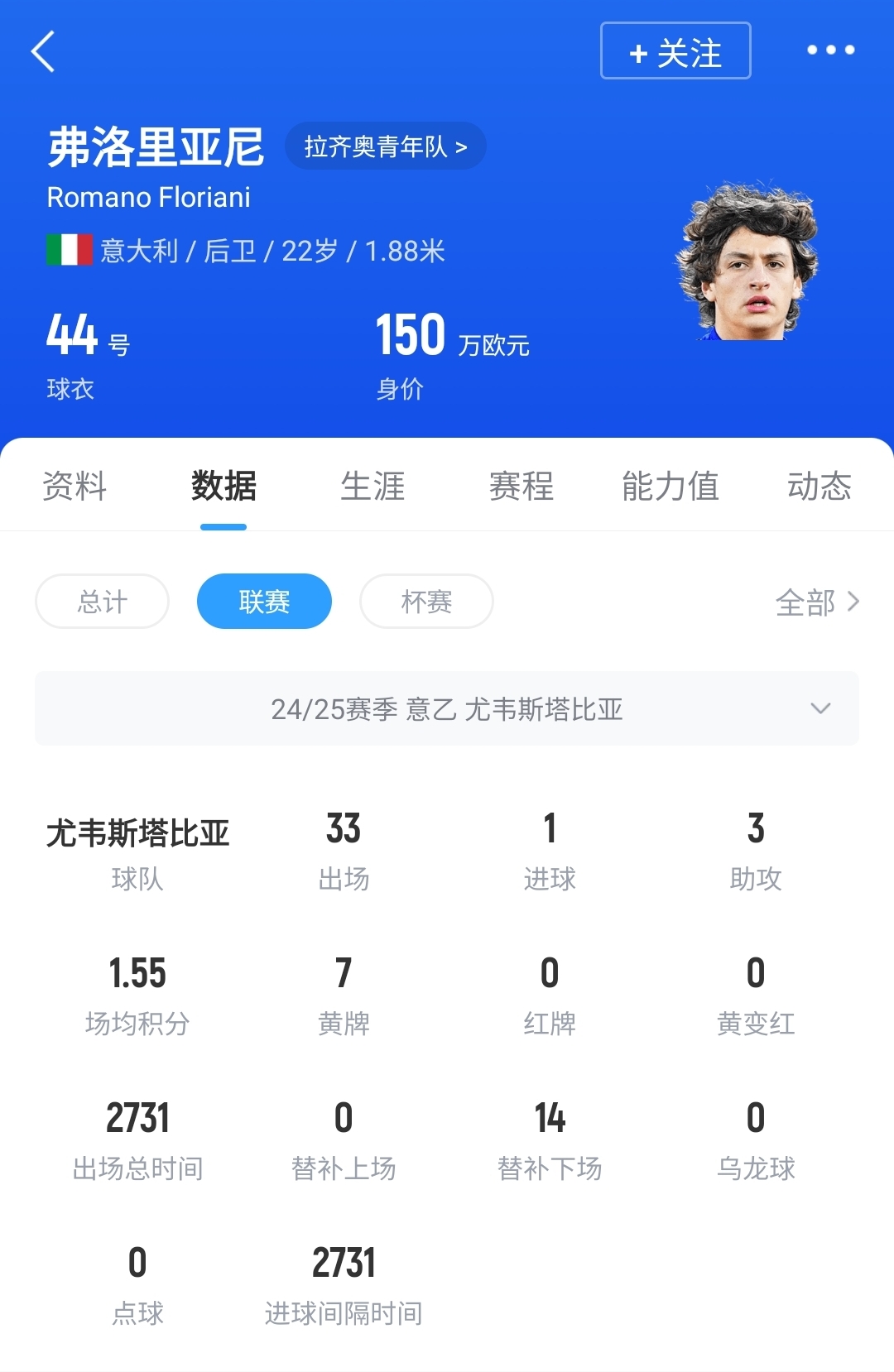
Task: Open the 全部 link
Action: tap(817, 602)
